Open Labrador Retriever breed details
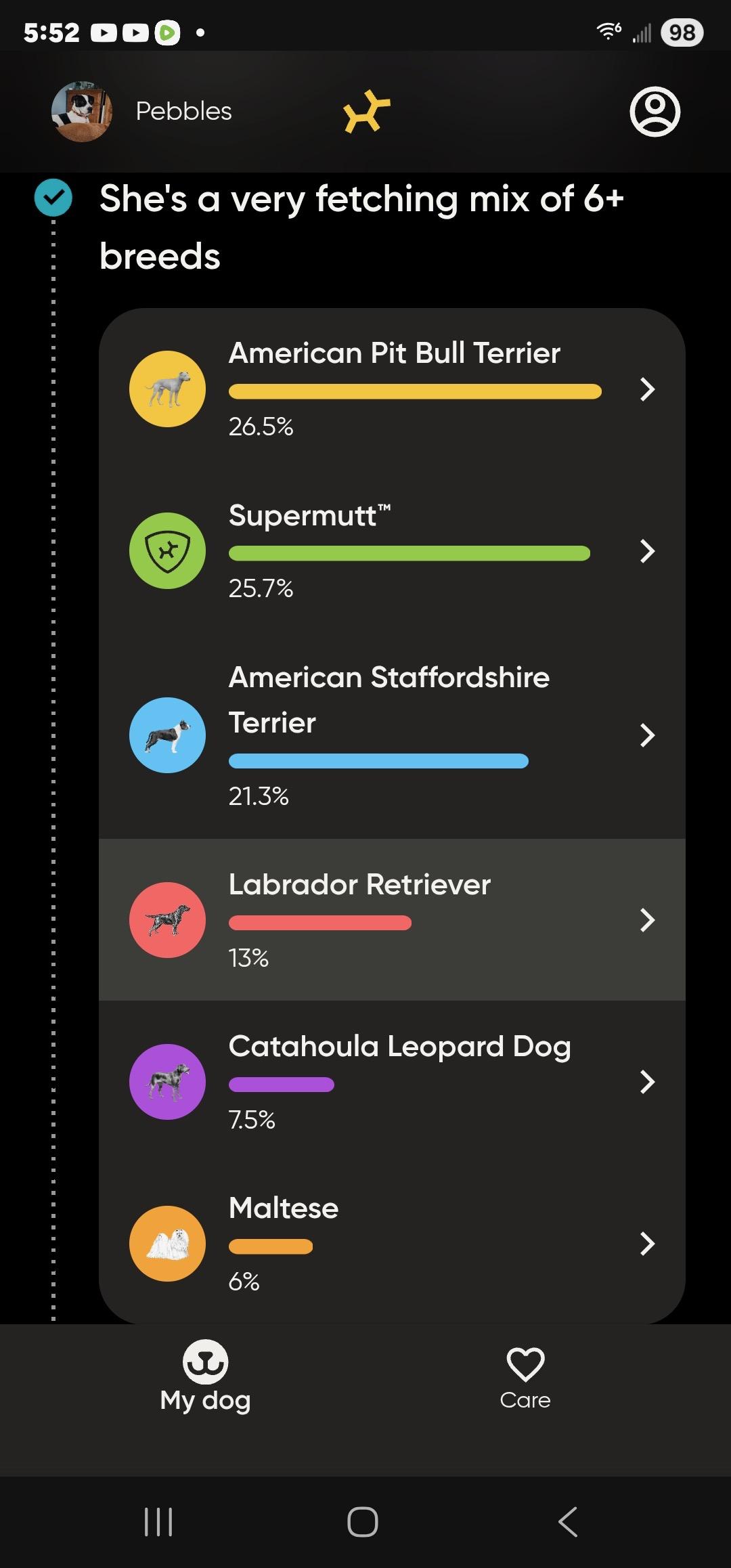Image resolution: width=731 pixels, height=1568 pixels. (x=393, y=919)
